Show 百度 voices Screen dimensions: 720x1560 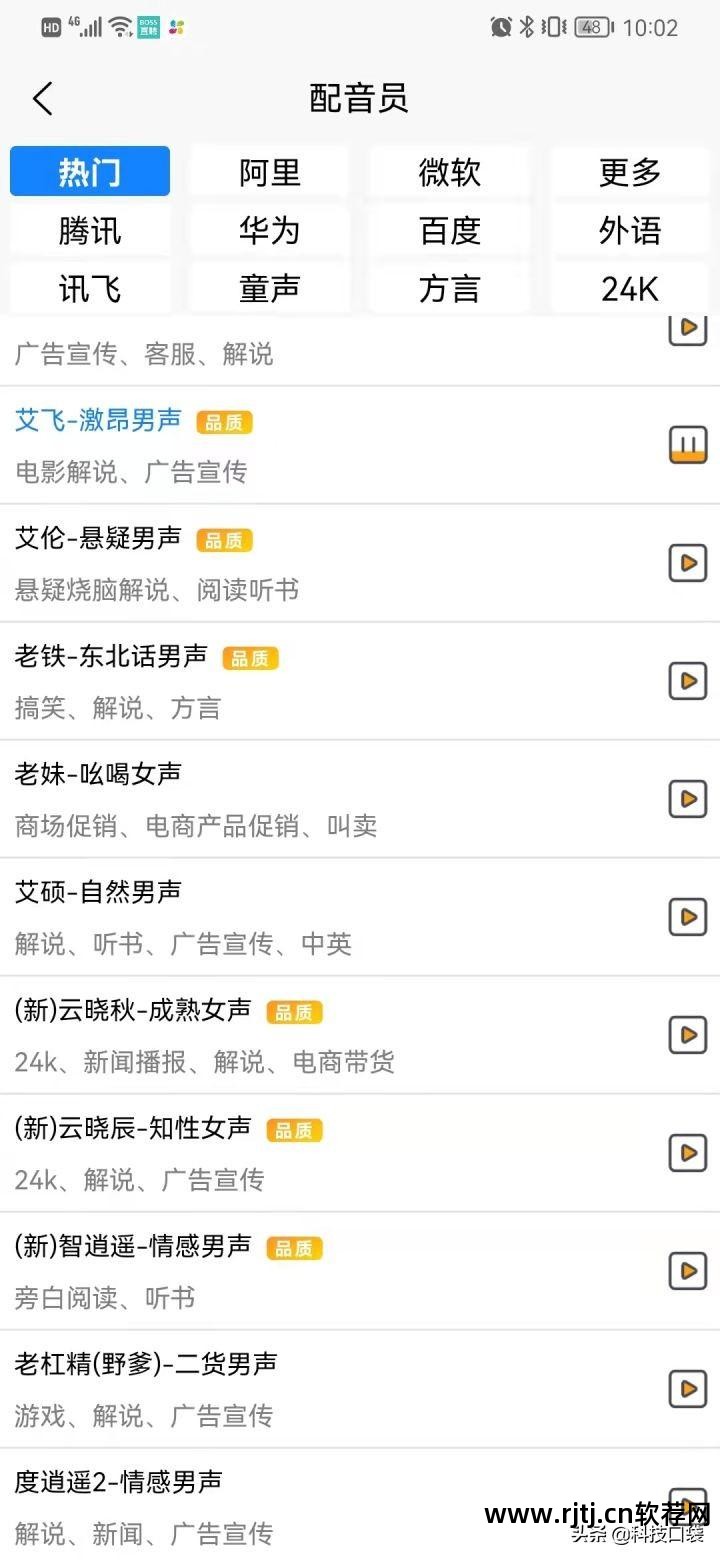[x=449, y=231]
